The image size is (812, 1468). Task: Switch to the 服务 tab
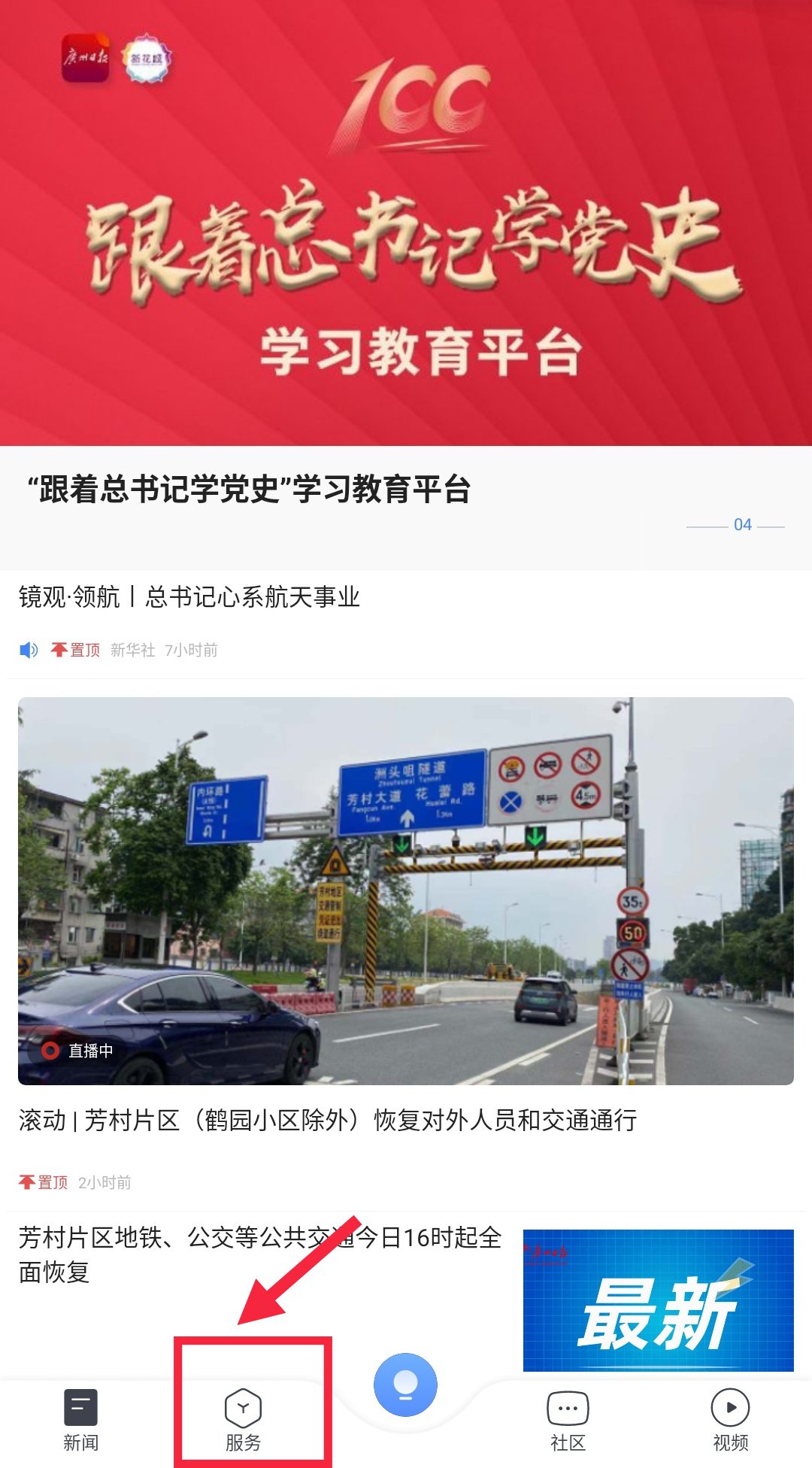(243, 1420)
